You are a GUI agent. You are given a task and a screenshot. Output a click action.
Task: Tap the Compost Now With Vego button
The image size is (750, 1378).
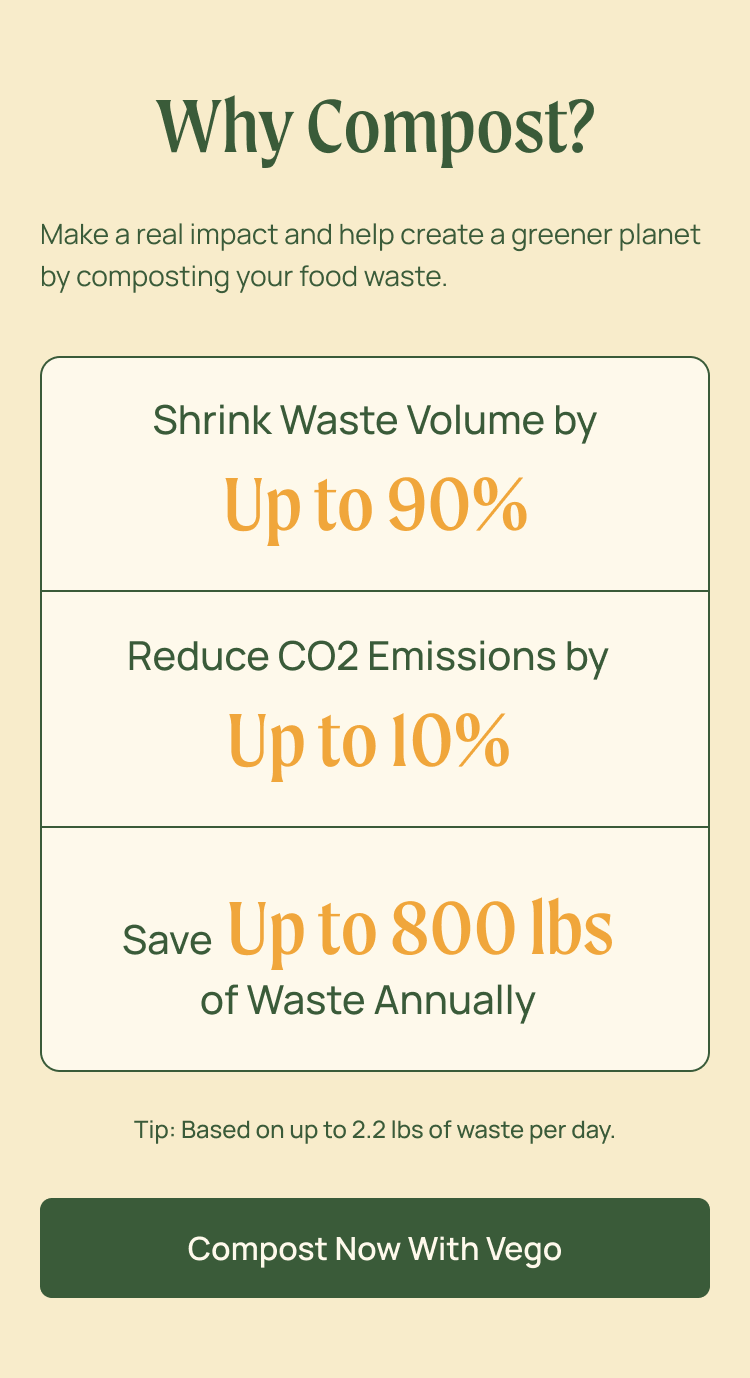tap(375, 1248)
